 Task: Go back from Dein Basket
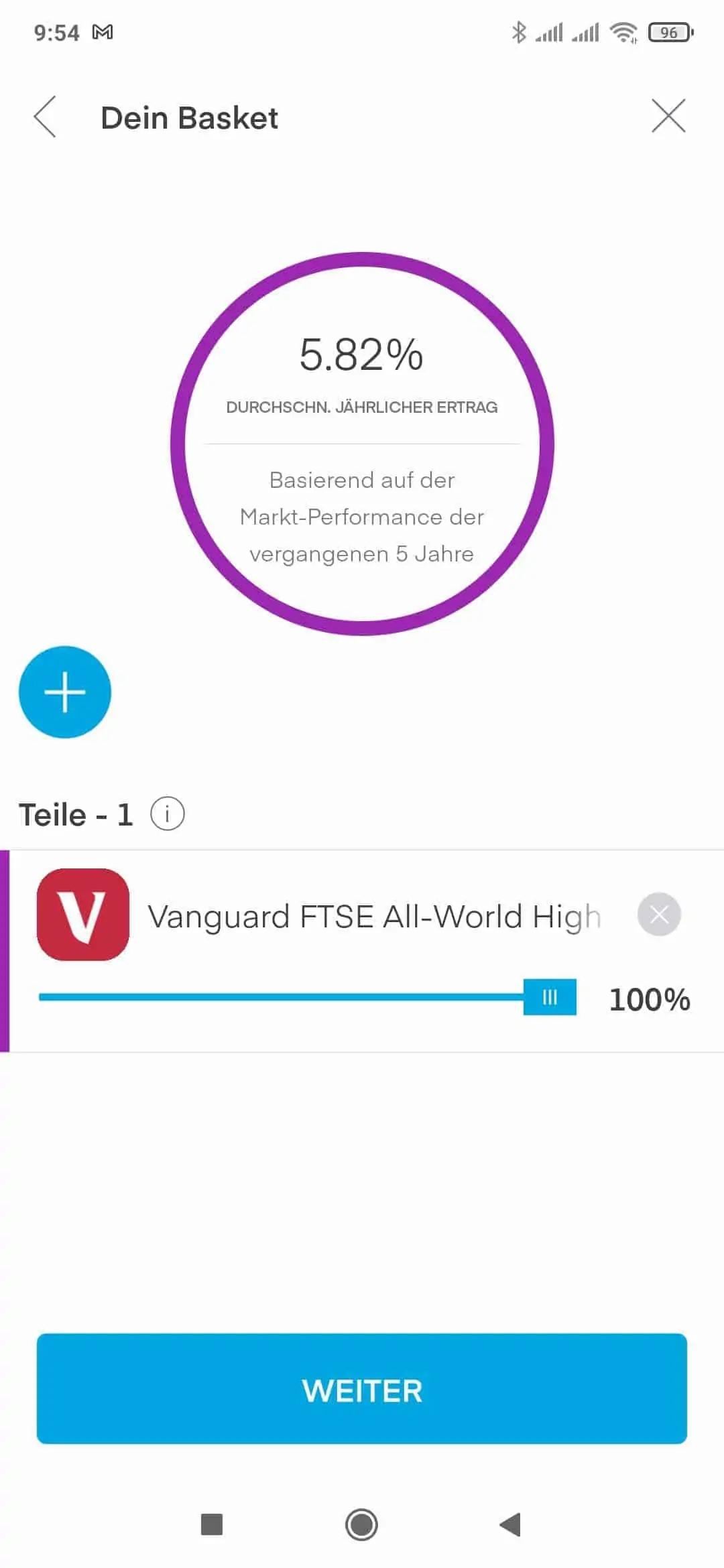[45, 117]
